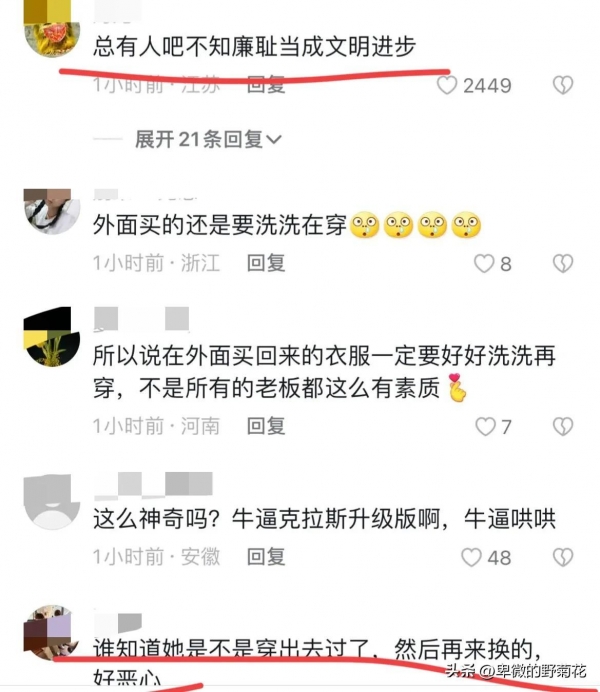Dislike the Zhejiang comment 外面买的还是要洗洗在穿
Image resolution: width=600 pixels, height=692 pixels.
(x=563, y=263)
